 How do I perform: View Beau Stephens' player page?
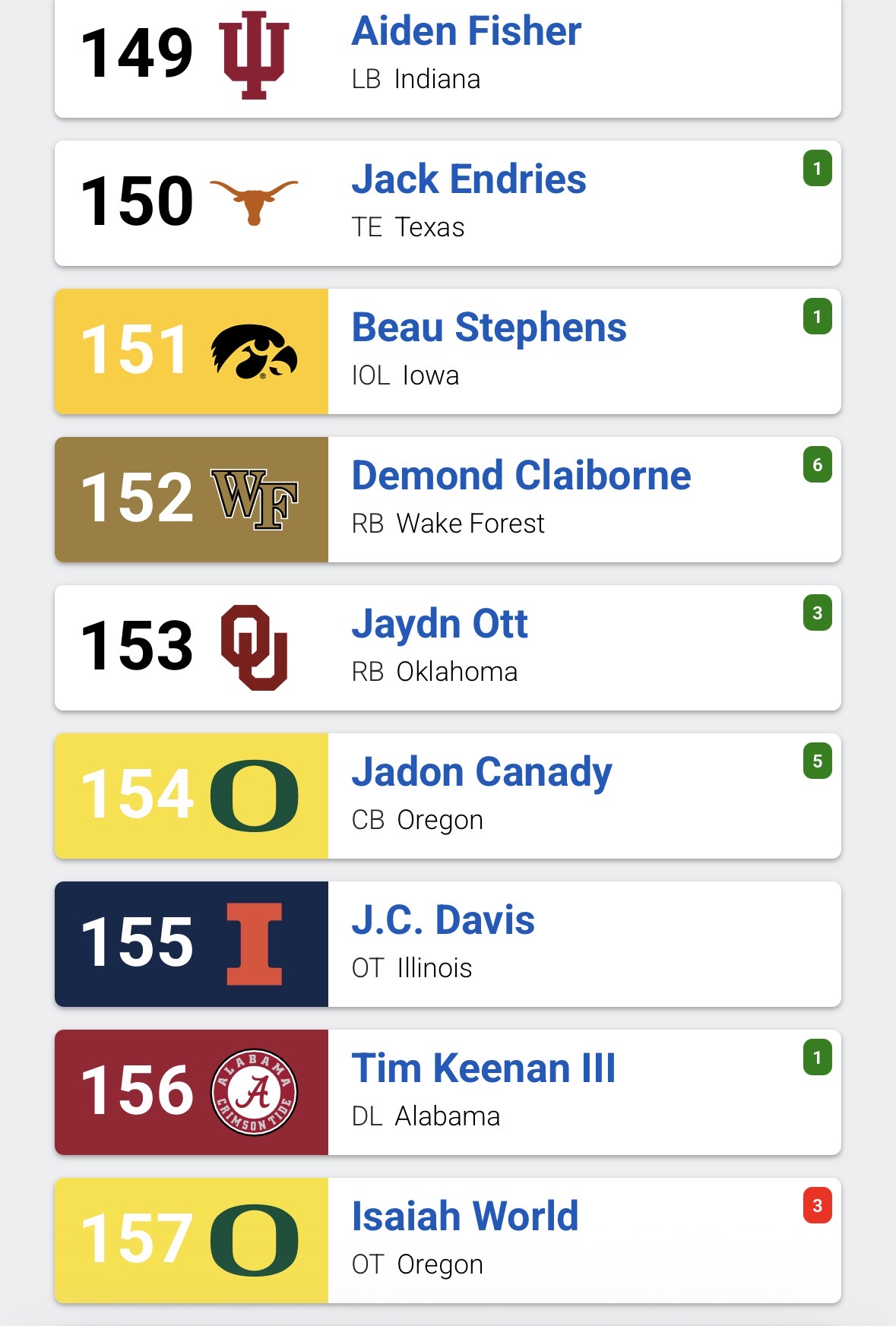(x=489, y=328)
